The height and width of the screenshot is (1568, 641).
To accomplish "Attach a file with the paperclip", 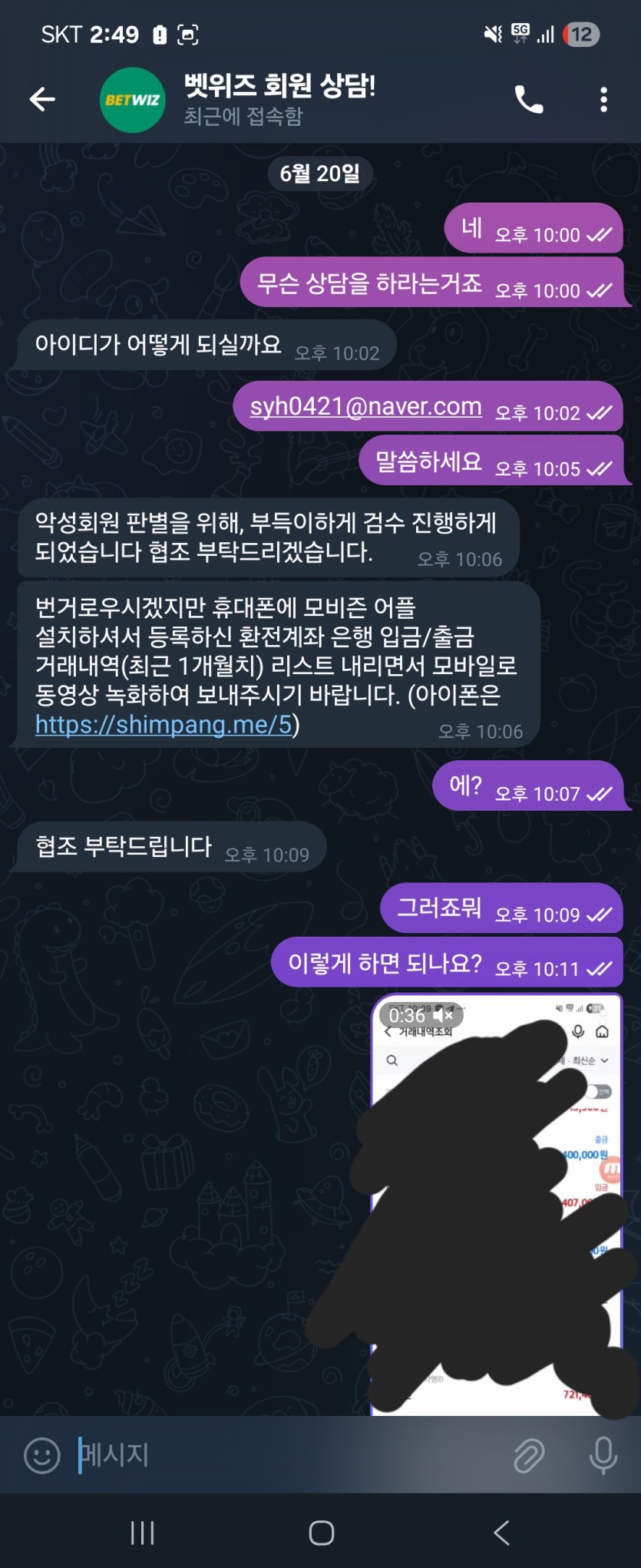I will pos(529,1454).
